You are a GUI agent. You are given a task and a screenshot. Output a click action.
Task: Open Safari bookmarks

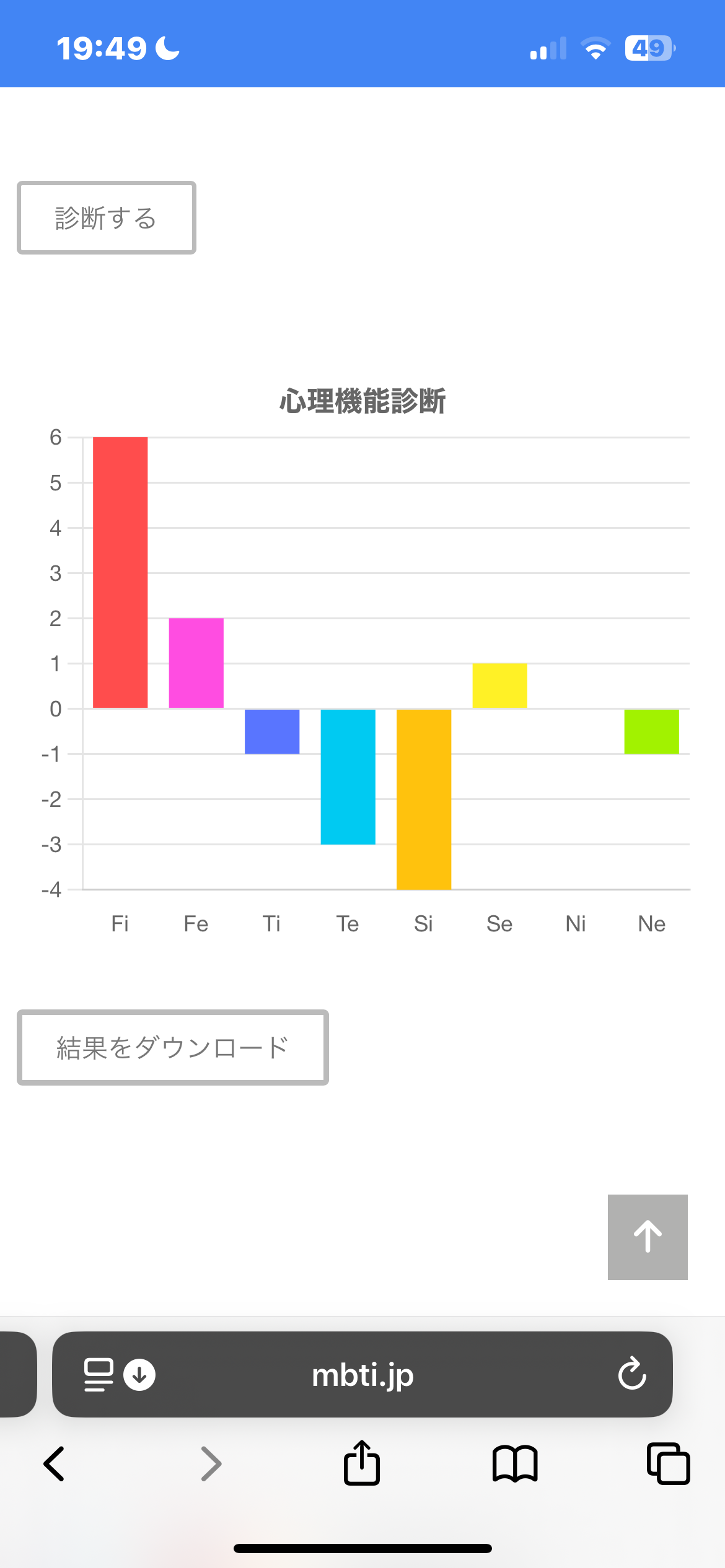click(515, 1464)
